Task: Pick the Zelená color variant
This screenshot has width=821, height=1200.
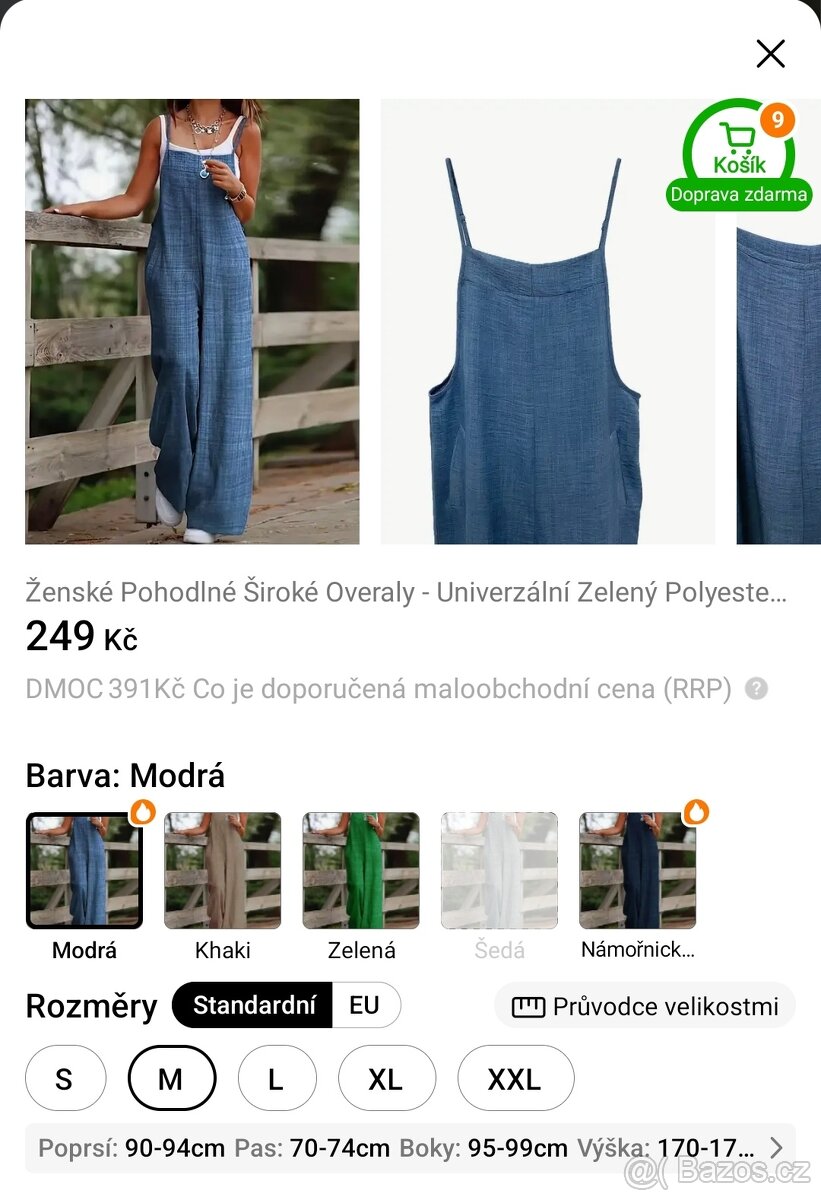Action: 361,871
